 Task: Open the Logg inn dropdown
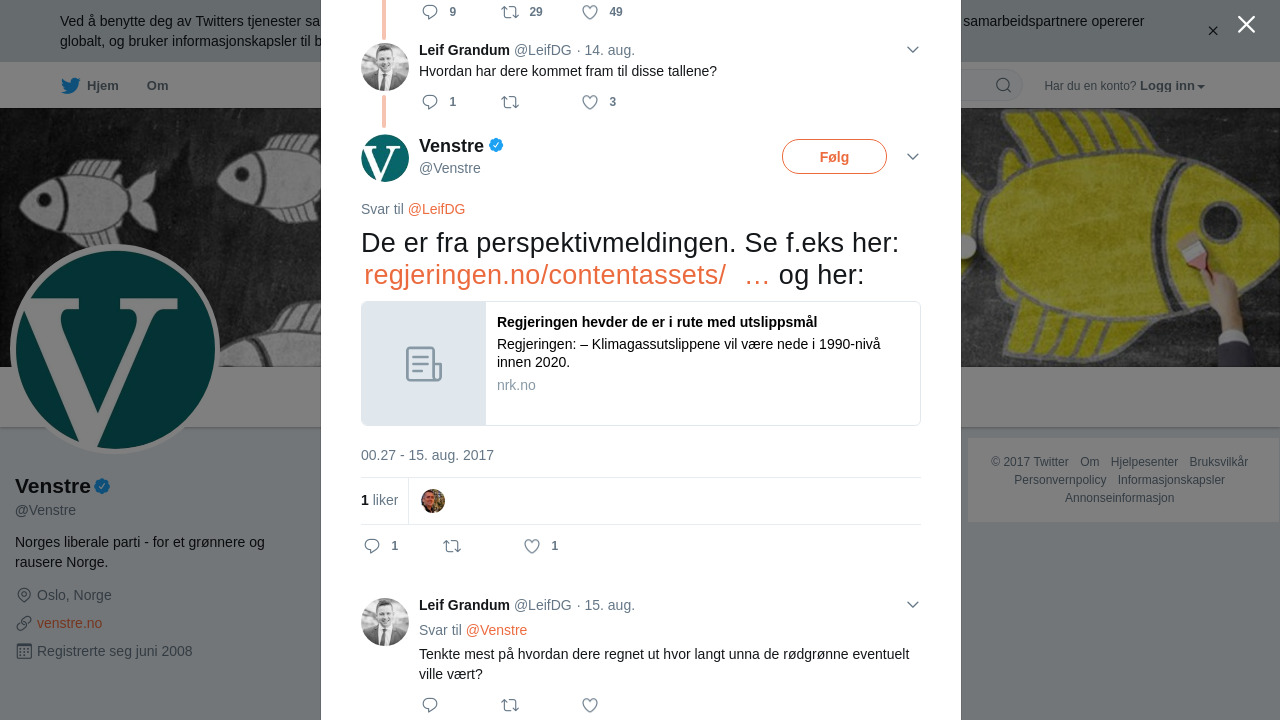point(1172,86)
